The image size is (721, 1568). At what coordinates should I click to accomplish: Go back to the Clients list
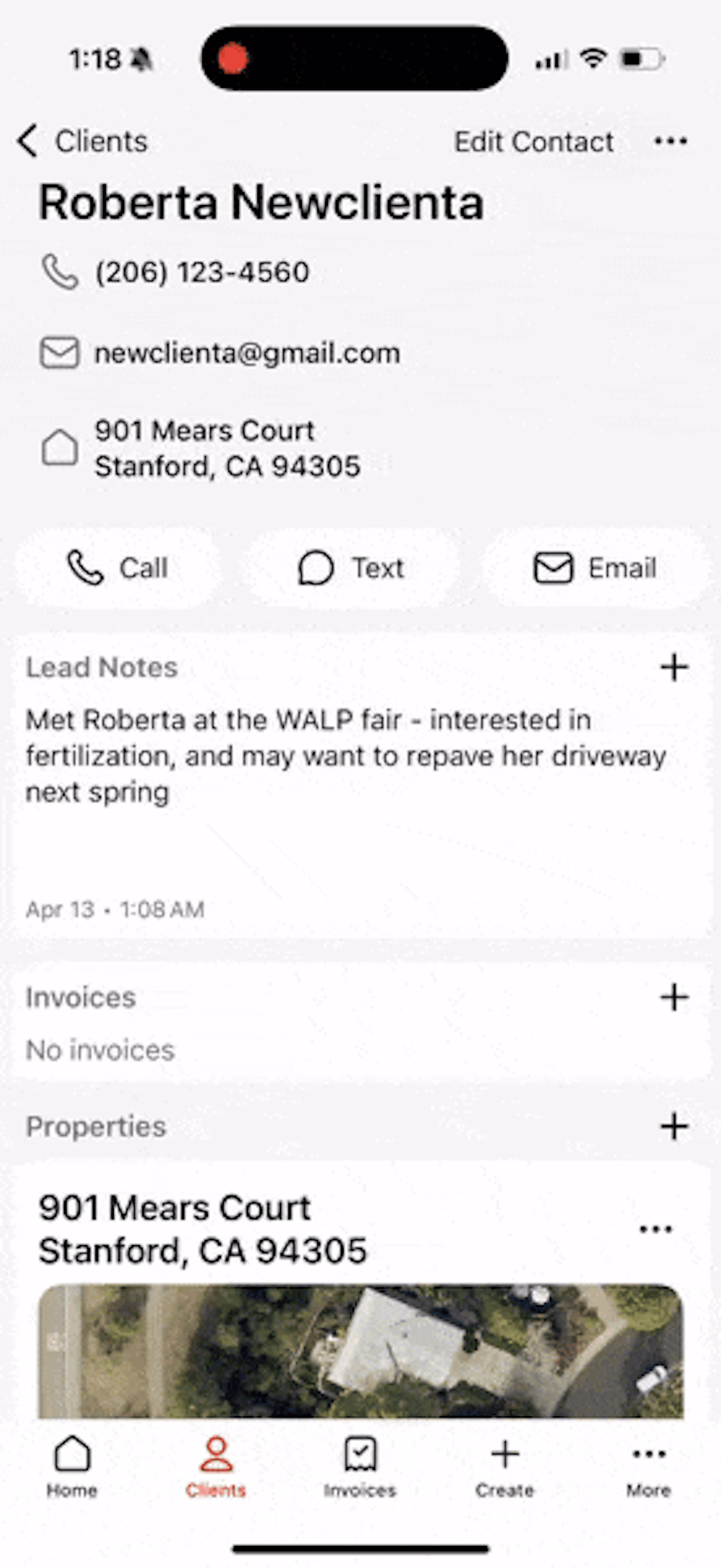point(82,141)
